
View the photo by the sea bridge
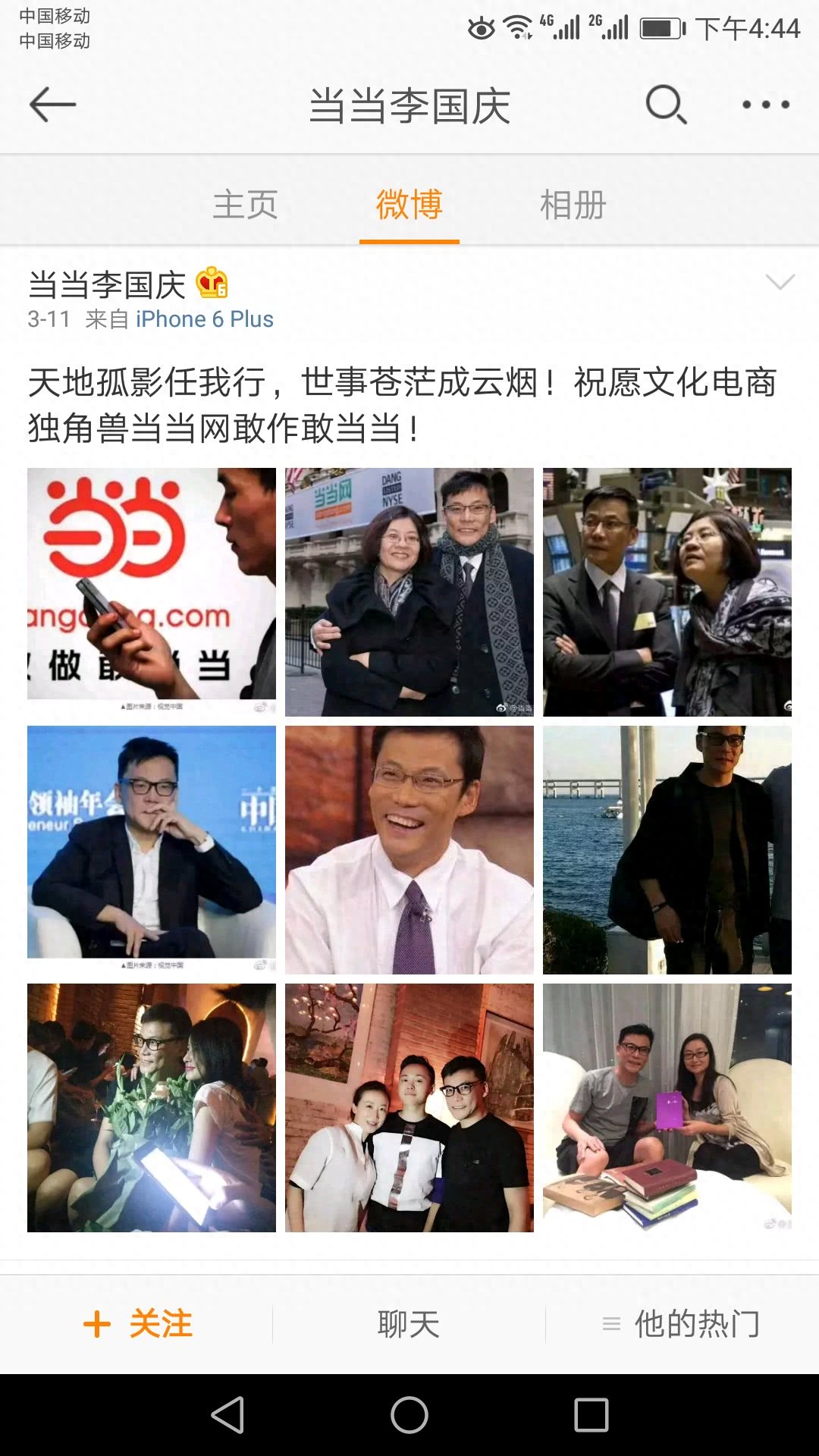[x=667, y=849]
